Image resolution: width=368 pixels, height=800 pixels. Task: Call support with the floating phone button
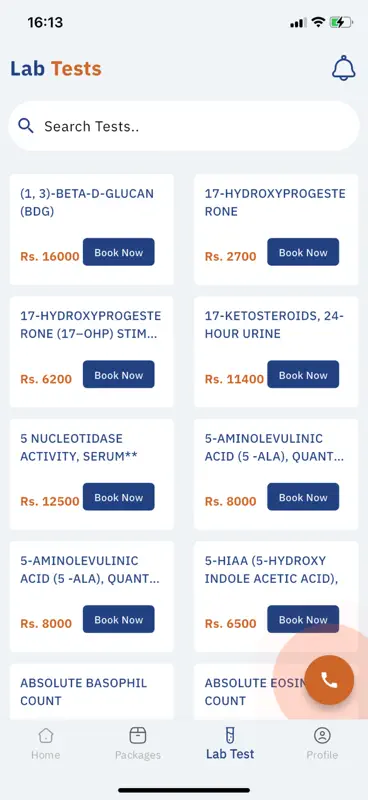tap(329, 680)
